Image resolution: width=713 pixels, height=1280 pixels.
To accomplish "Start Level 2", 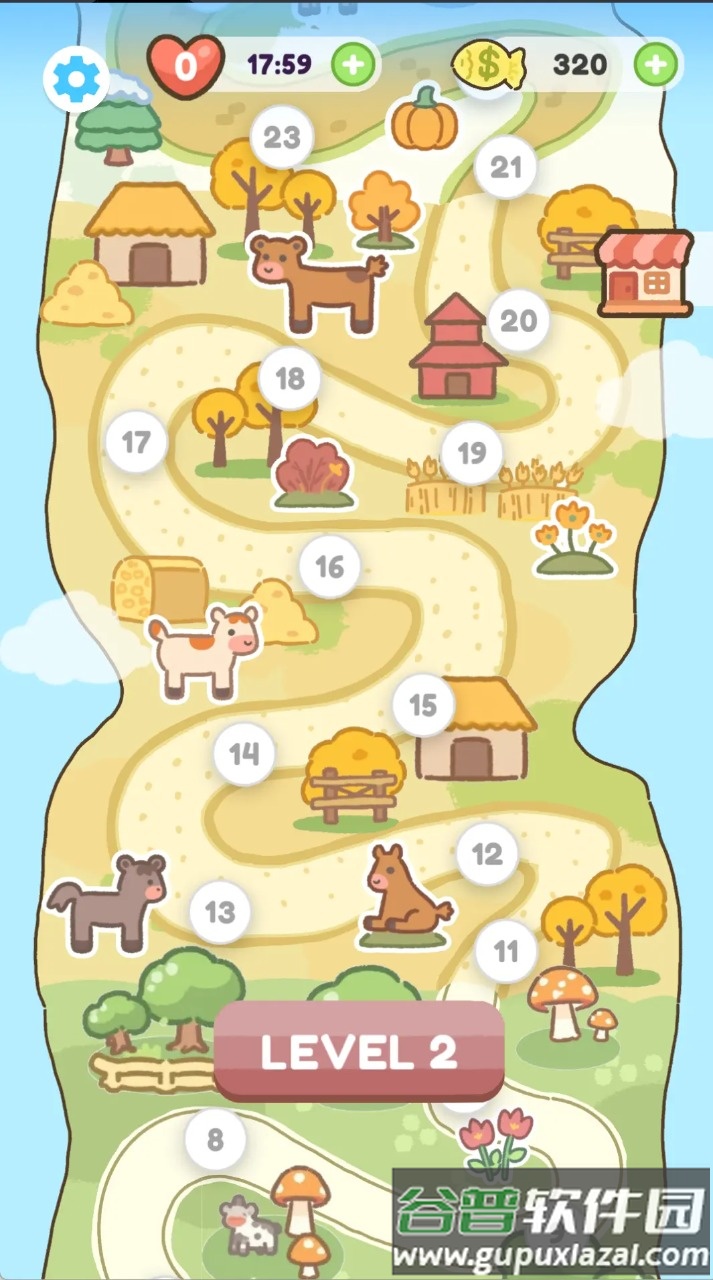I will [x=358, y=1052].
